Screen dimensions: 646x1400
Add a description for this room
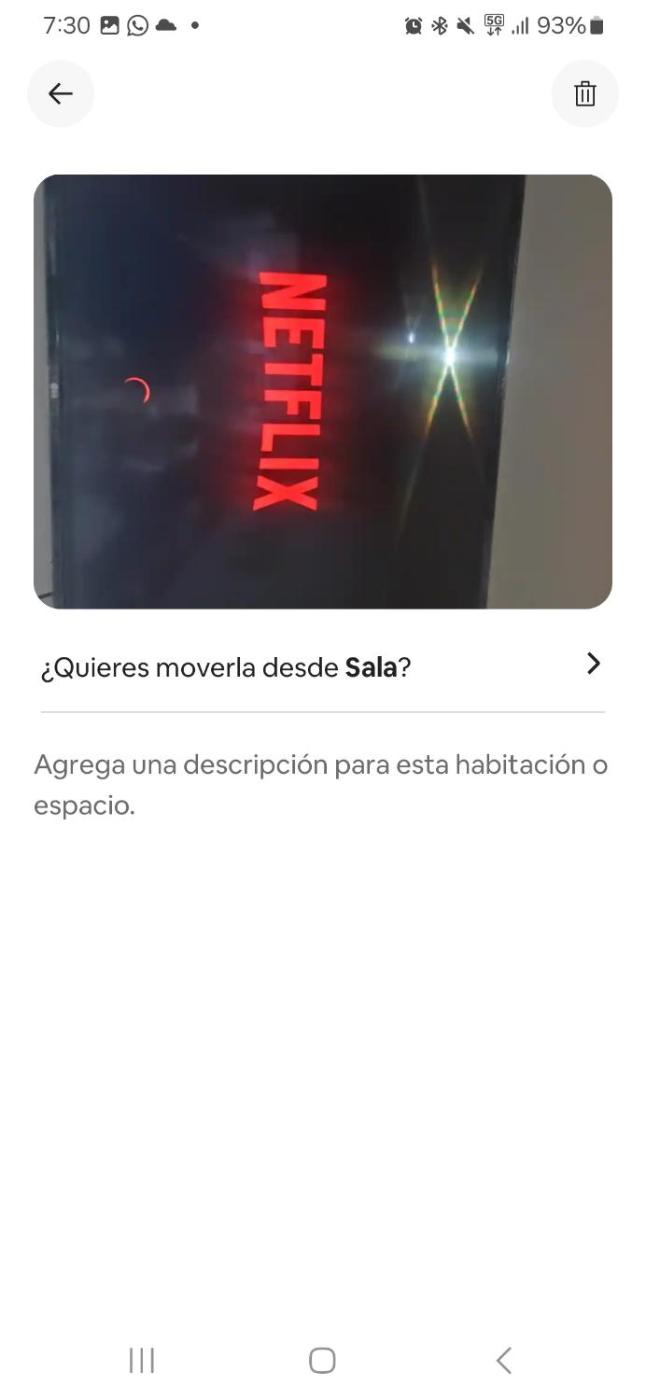(320, 785)
